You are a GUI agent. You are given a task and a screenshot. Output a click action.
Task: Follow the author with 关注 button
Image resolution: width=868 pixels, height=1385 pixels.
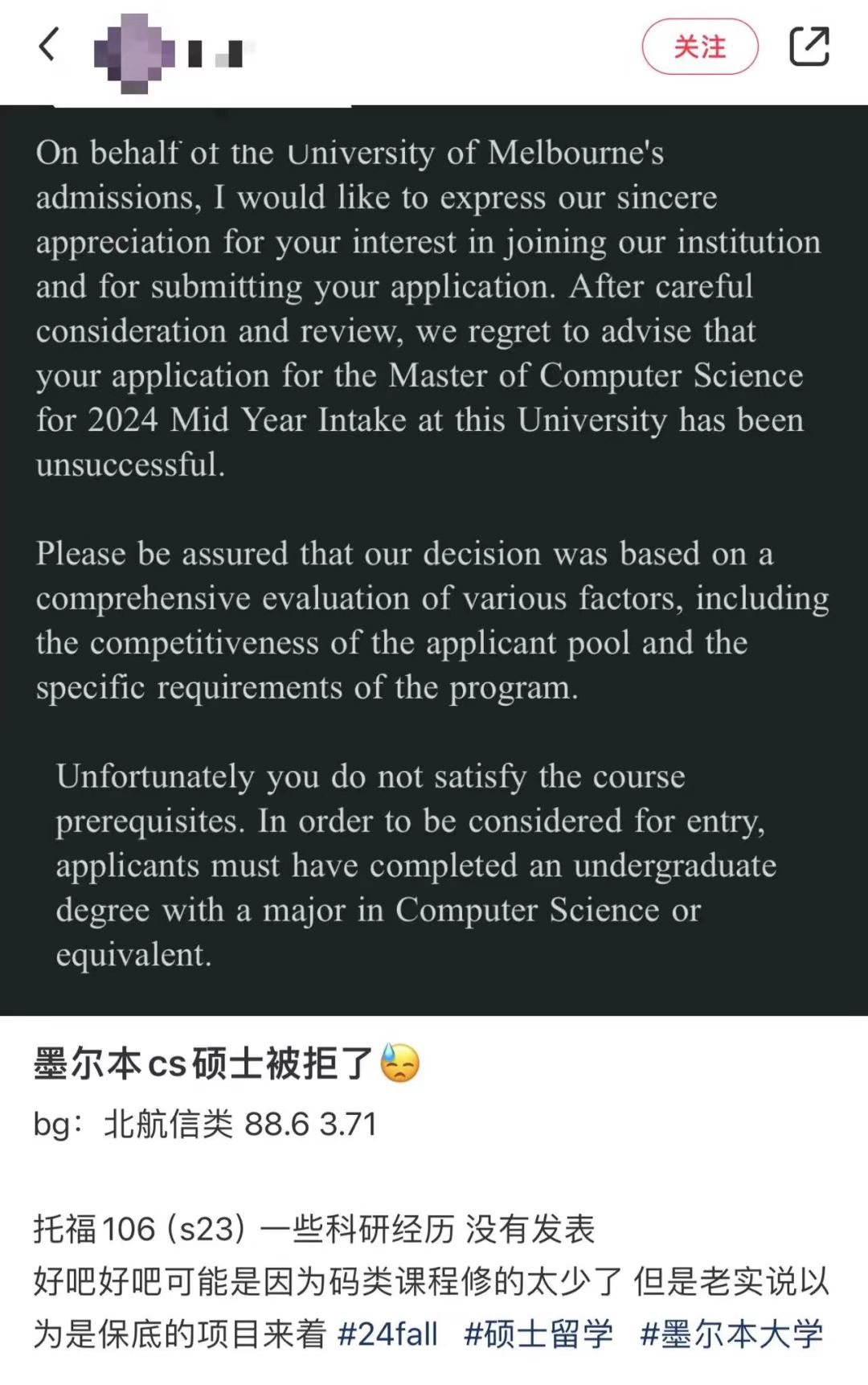click(699, 47)
